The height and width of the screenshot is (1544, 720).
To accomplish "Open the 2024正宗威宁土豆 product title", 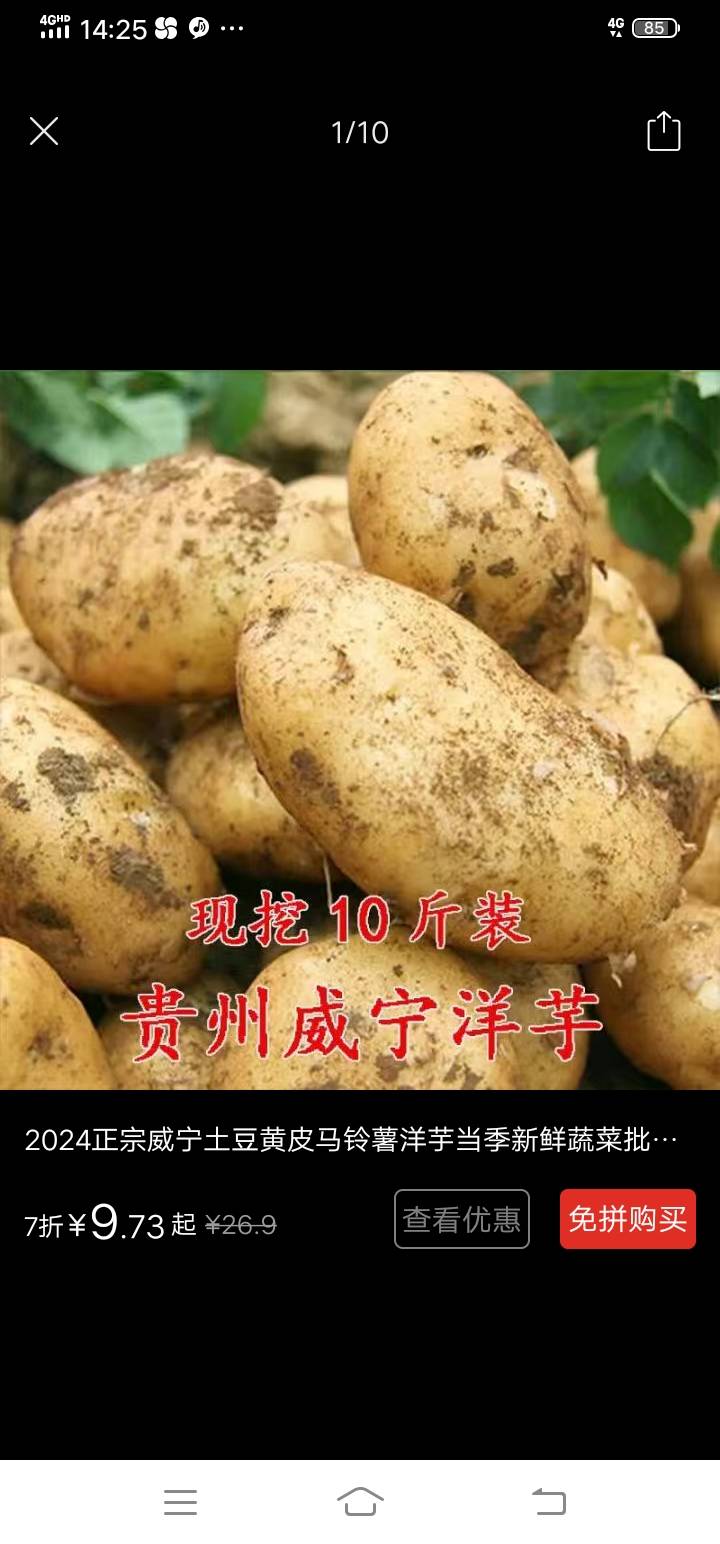I will coord(351,1140).
